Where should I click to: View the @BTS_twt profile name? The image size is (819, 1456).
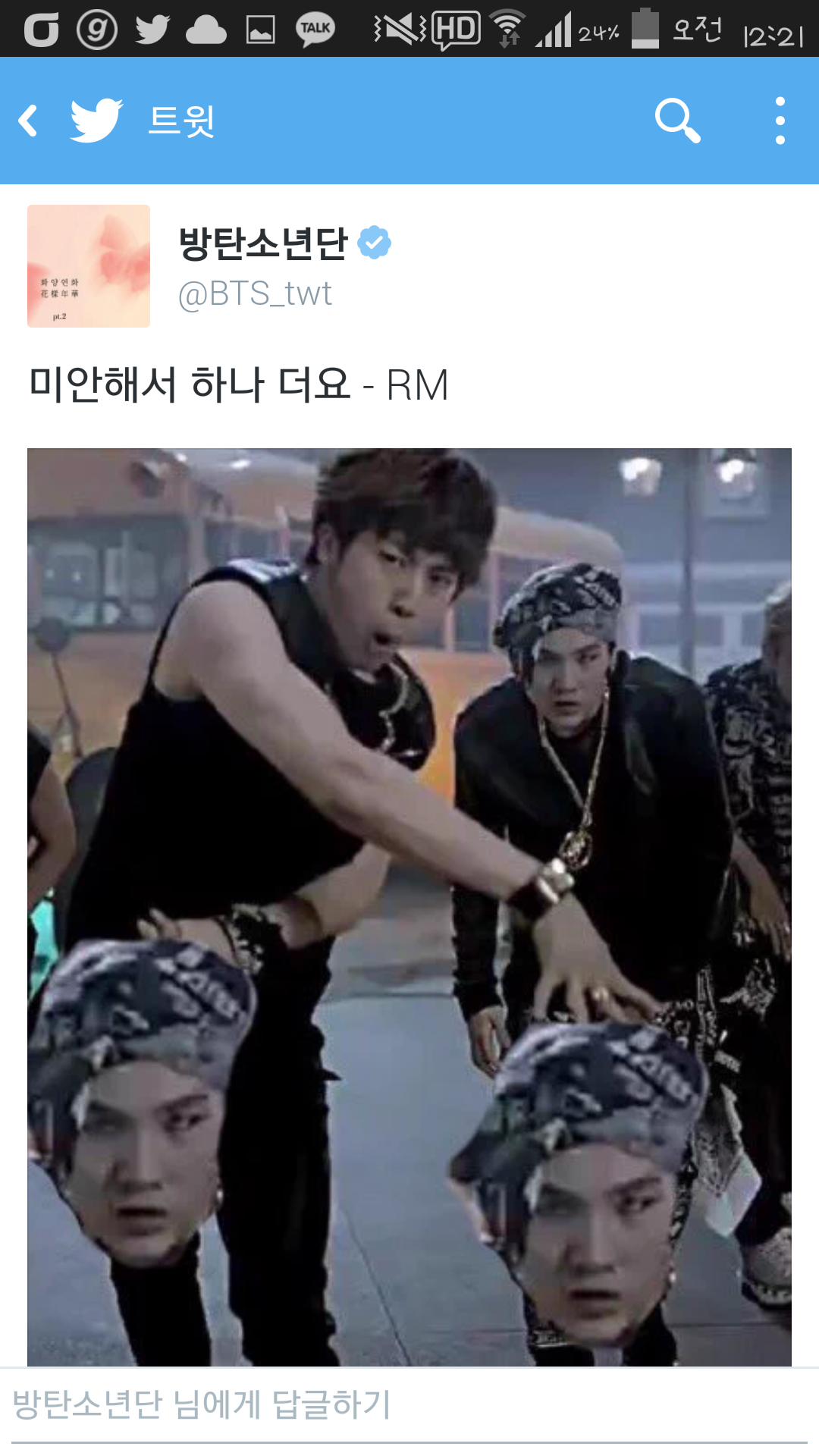point(263,244)
